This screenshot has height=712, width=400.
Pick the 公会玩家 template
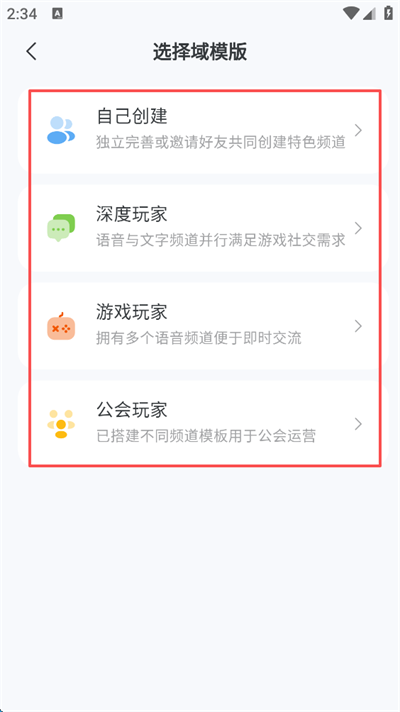(203, 424)
